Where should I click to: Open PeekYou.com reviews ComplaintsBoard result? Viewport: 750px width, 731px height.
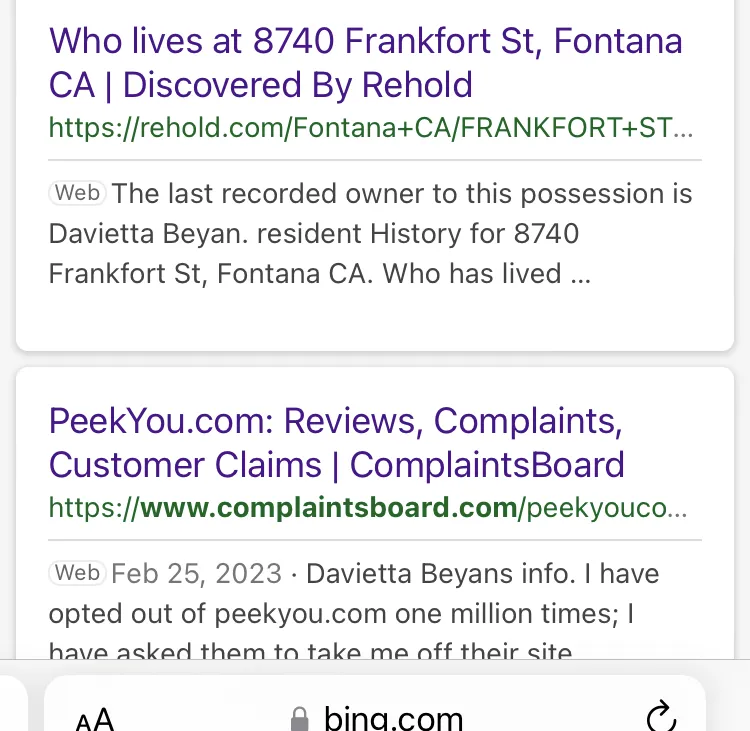(336, 443)
